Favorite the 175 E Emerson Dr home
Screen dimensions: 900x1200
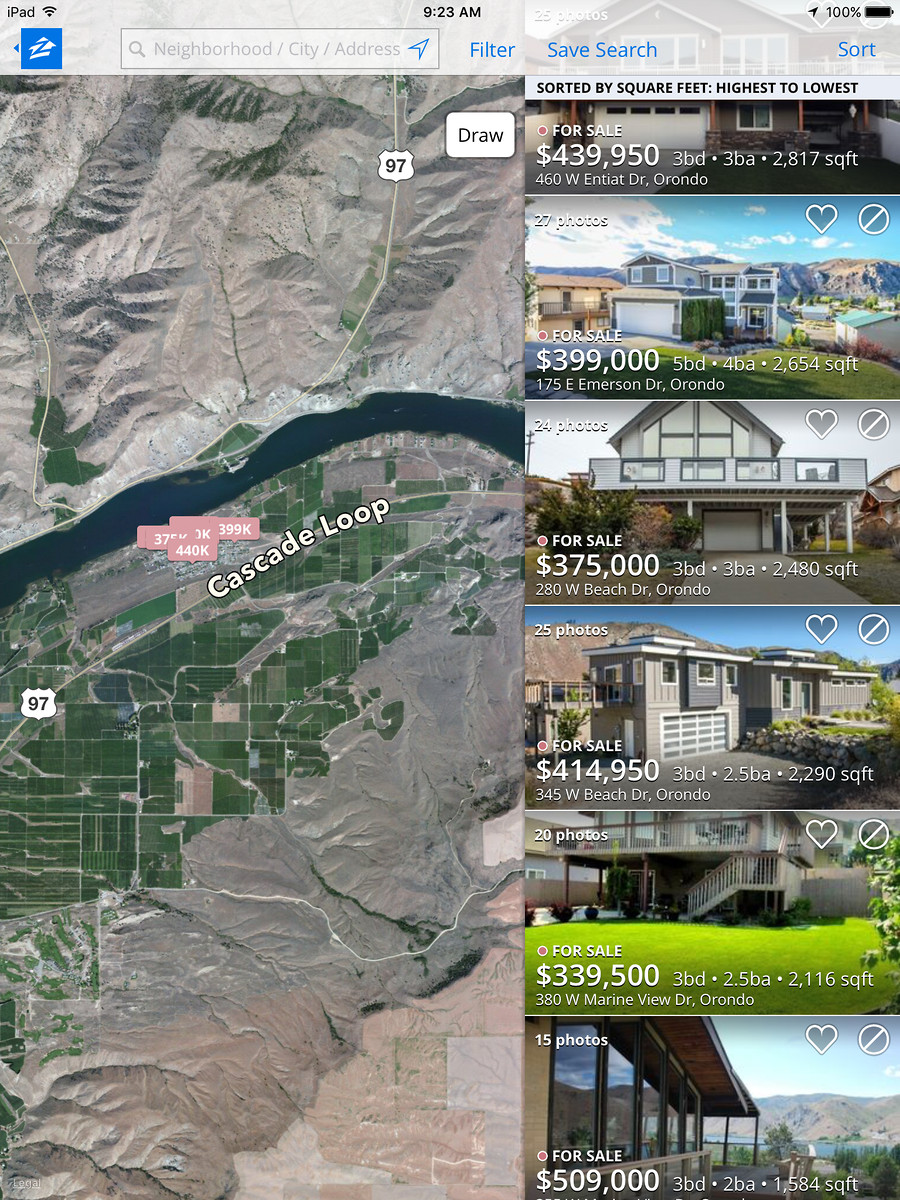[821, 219]
